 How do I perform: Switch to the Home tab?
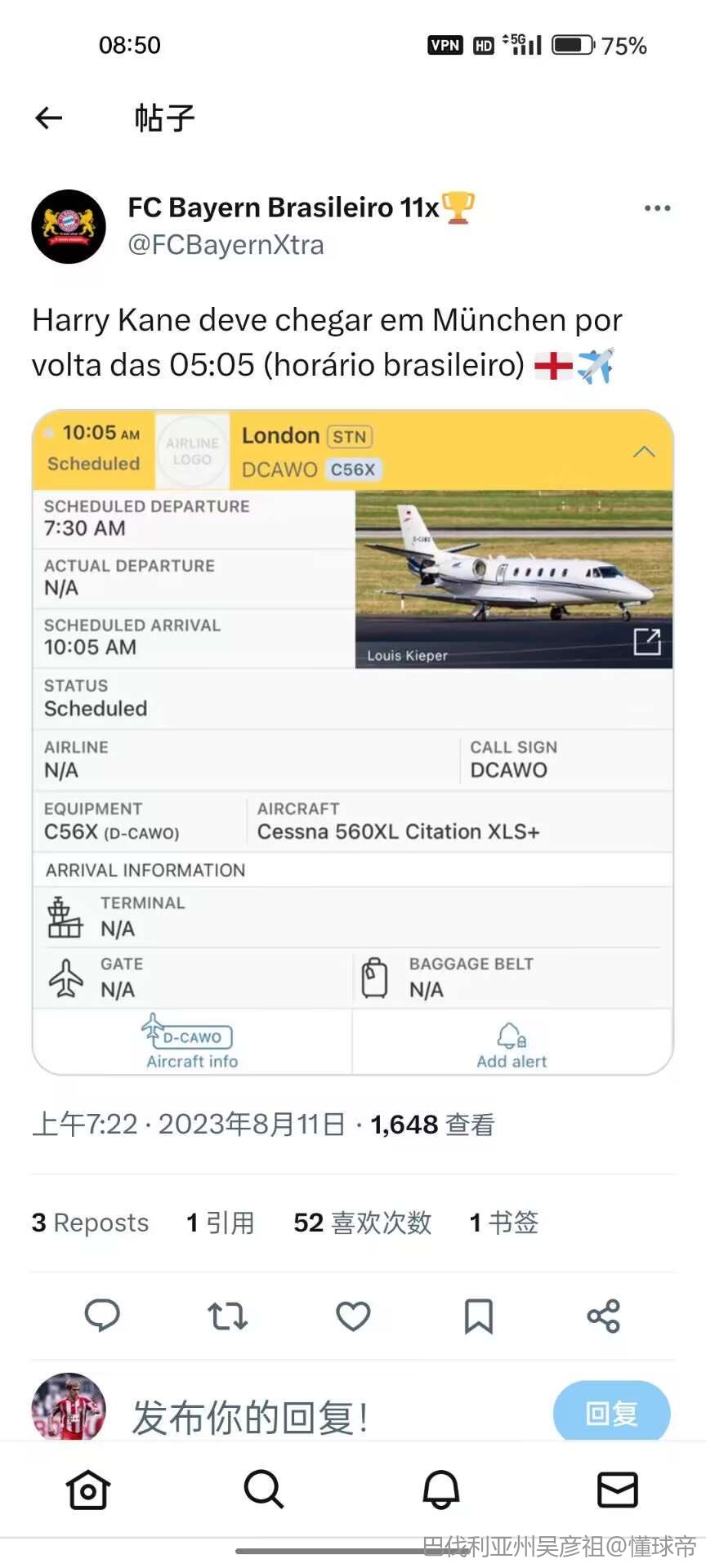pos(88,1490)
